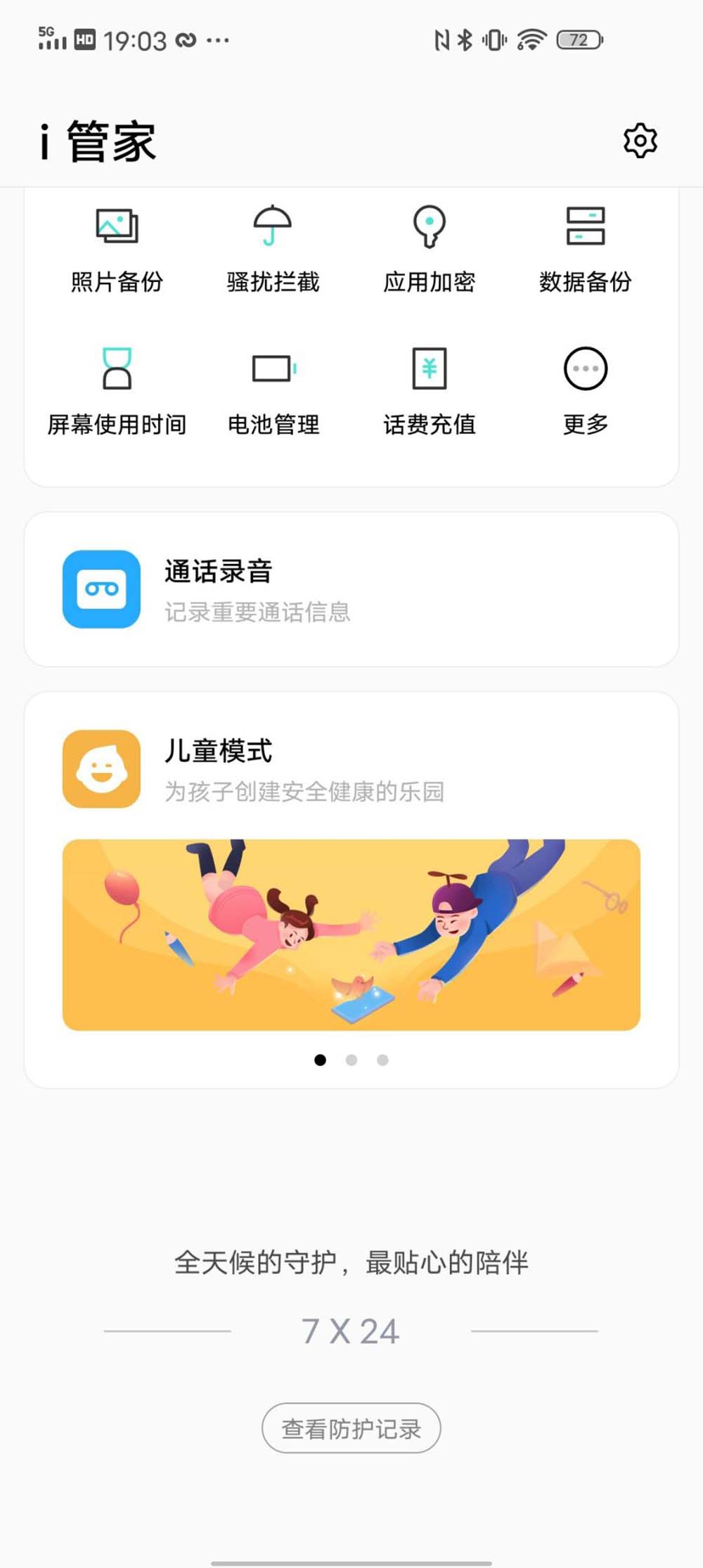Tap the 儿童模式 orange smiley icon
The image size is (703, 1568).
coord(101,768)
